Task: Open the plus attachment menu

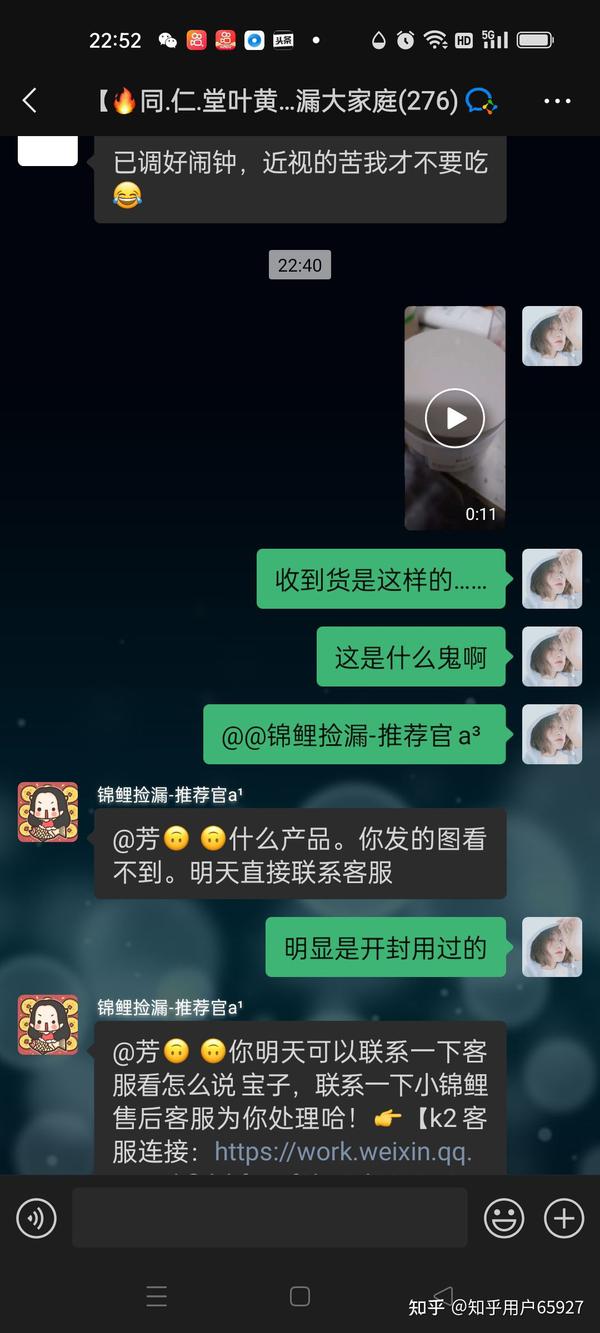Action: (x=563, y=1218)
